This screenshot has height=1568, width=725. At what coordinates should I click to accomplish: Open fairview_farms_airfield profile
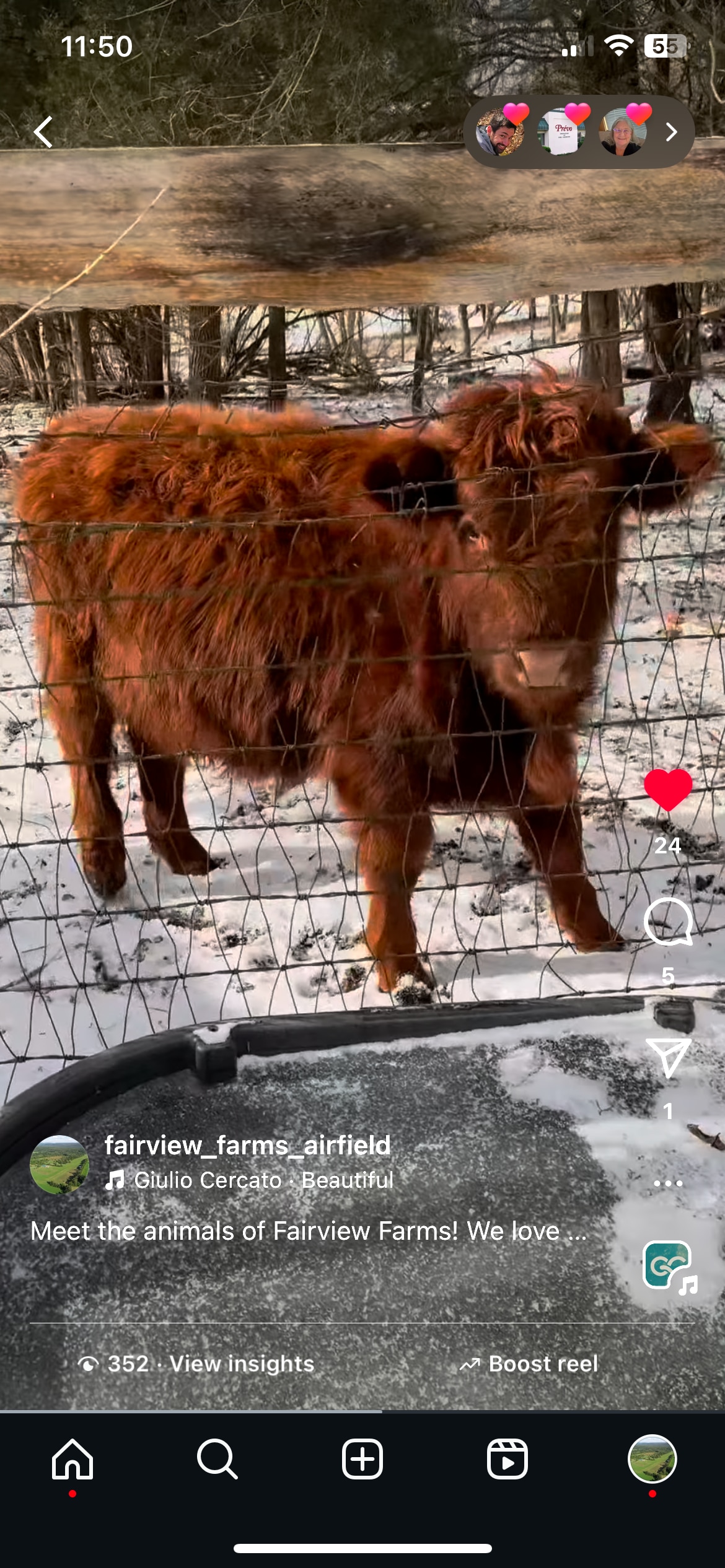[247, 1146]
